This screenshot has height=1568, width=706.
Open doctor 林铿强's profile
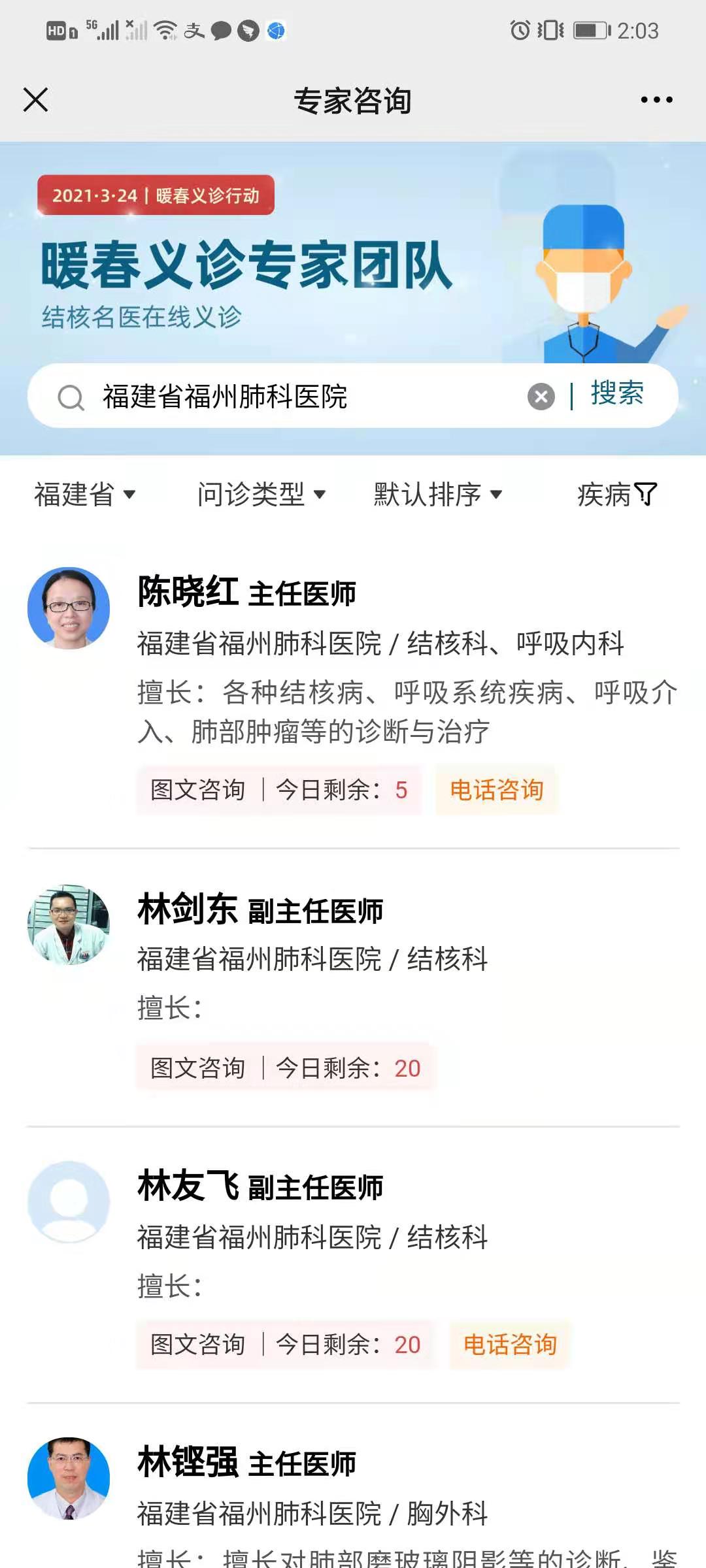click(188, 1462)
